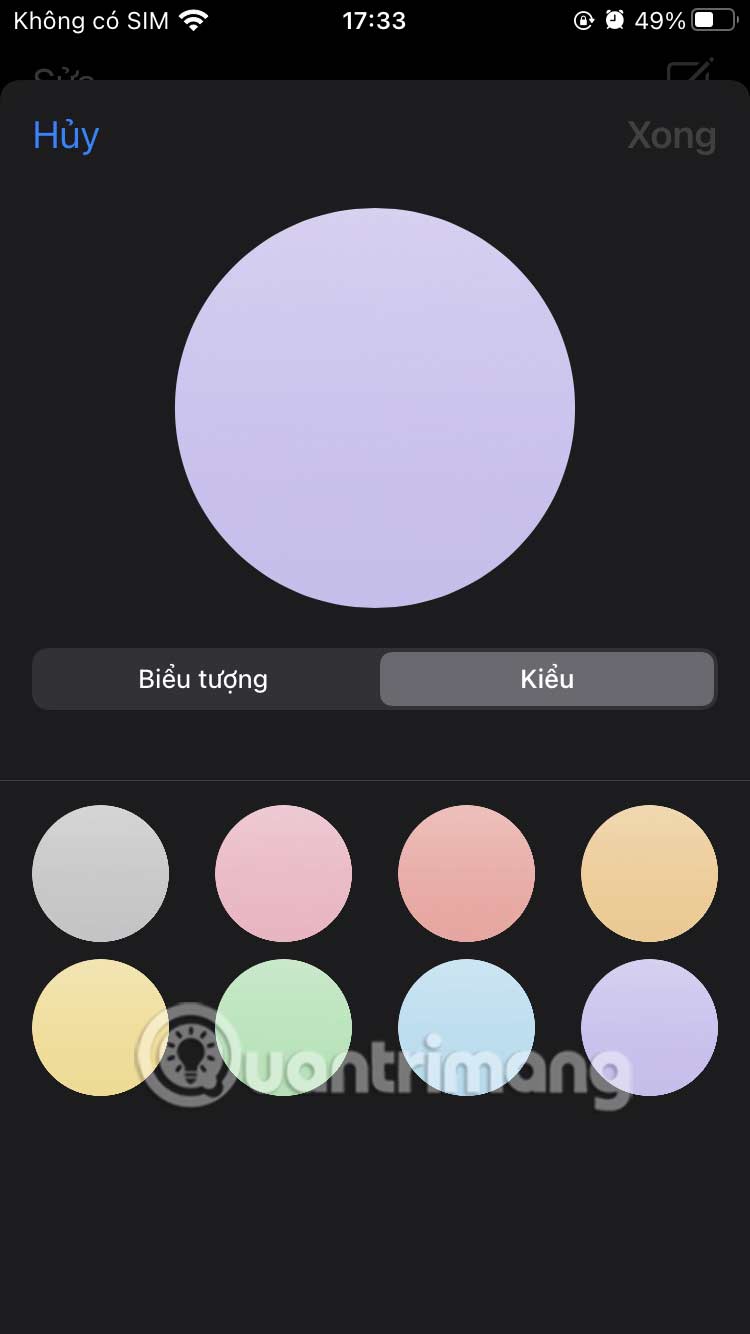
Task: Choose the orange color swatch
Action: click(649, 873)
